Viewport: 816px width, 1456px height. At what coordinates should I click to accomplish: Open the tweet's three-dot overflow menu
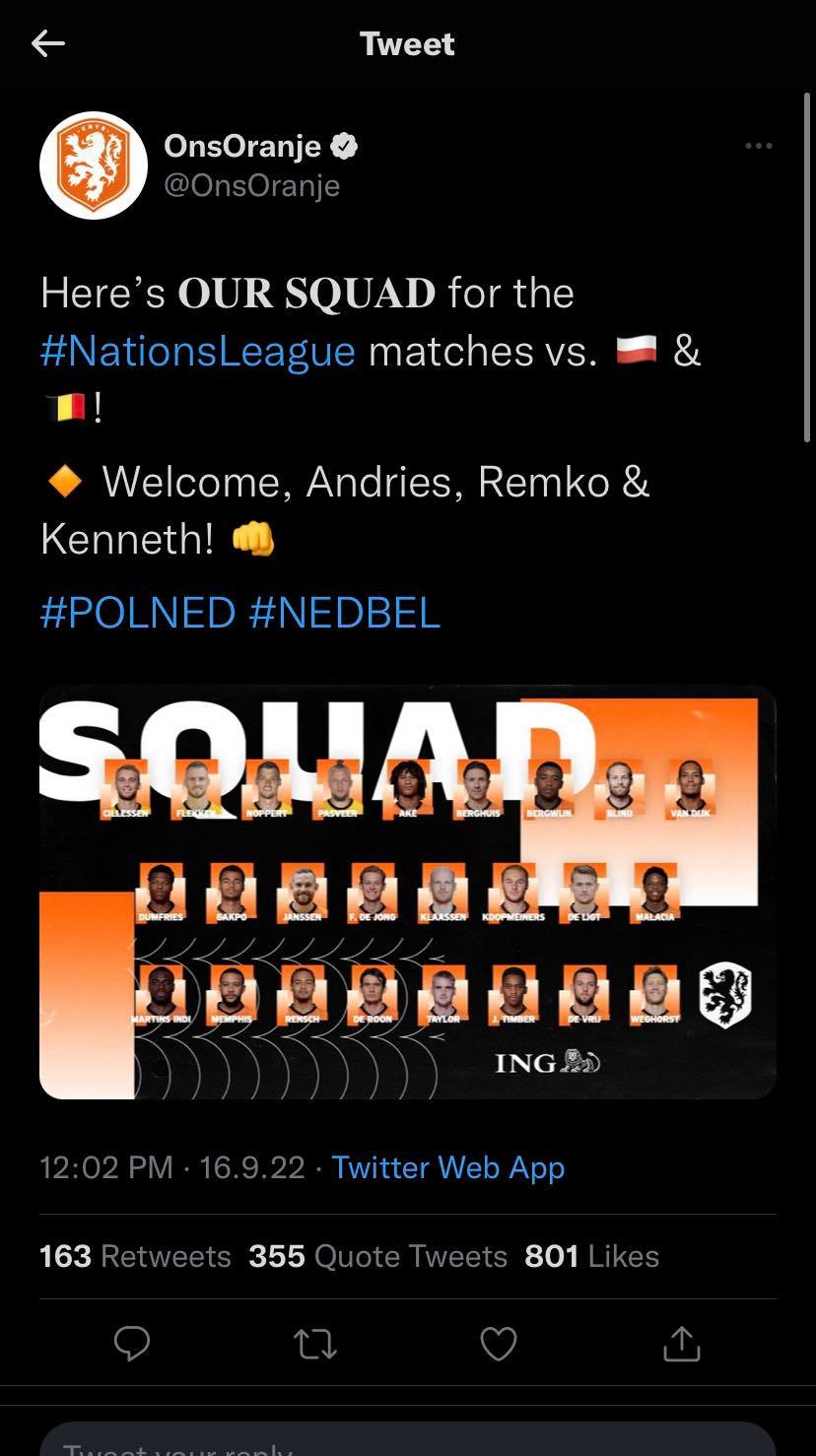click(758, 146)
